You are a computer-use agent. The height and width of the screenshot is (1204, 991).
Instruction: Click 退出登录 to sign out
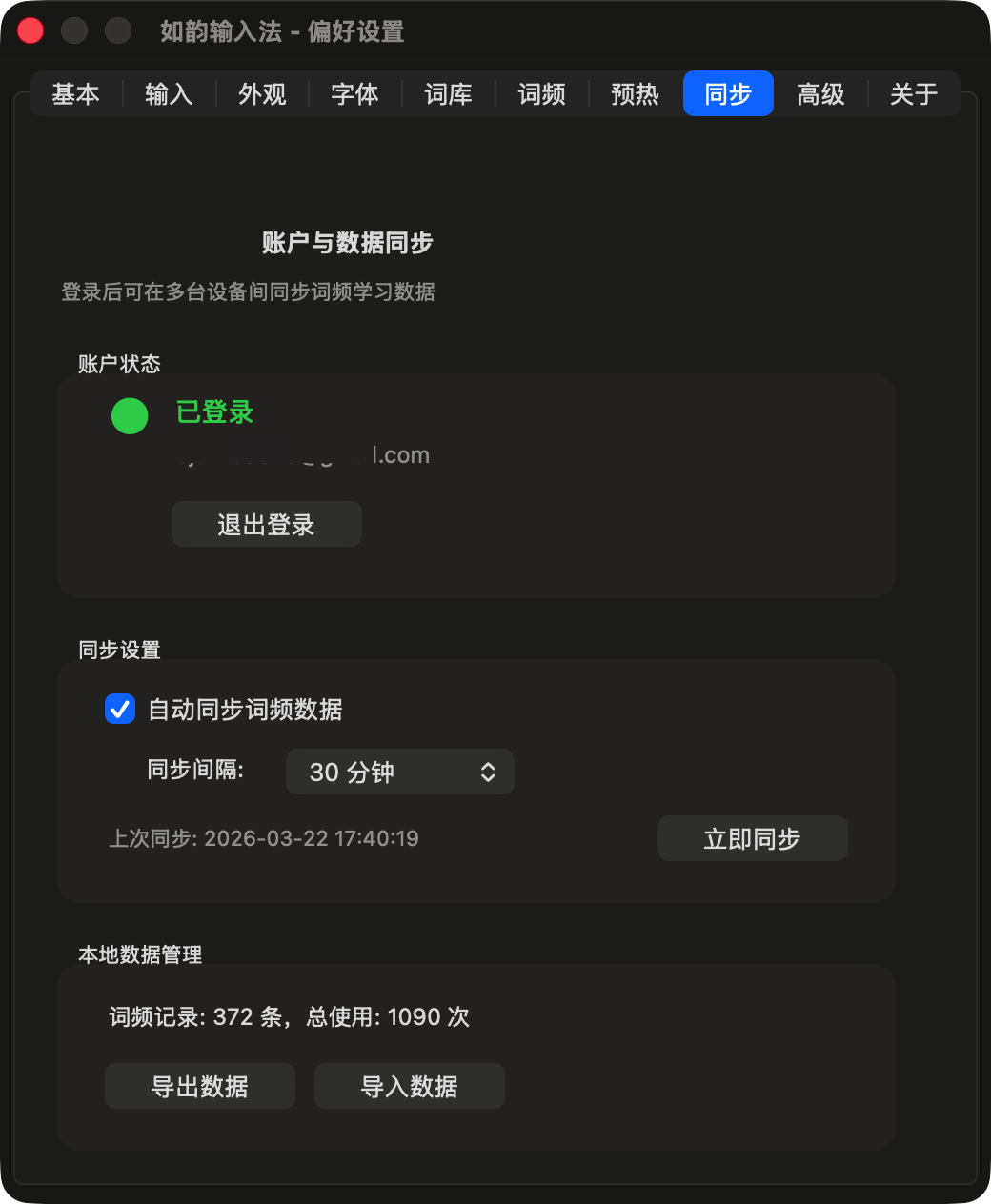(x=266, y=524)
